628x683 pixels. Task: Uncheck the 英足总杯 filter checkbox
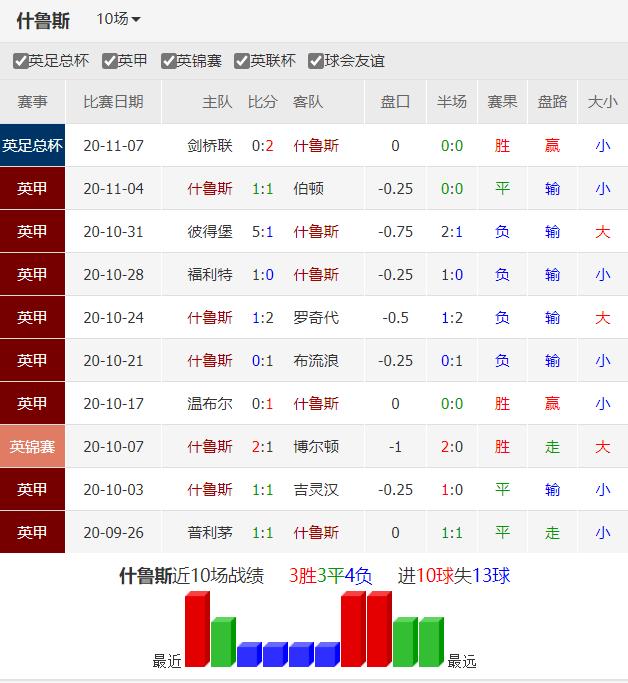point(21,61)
